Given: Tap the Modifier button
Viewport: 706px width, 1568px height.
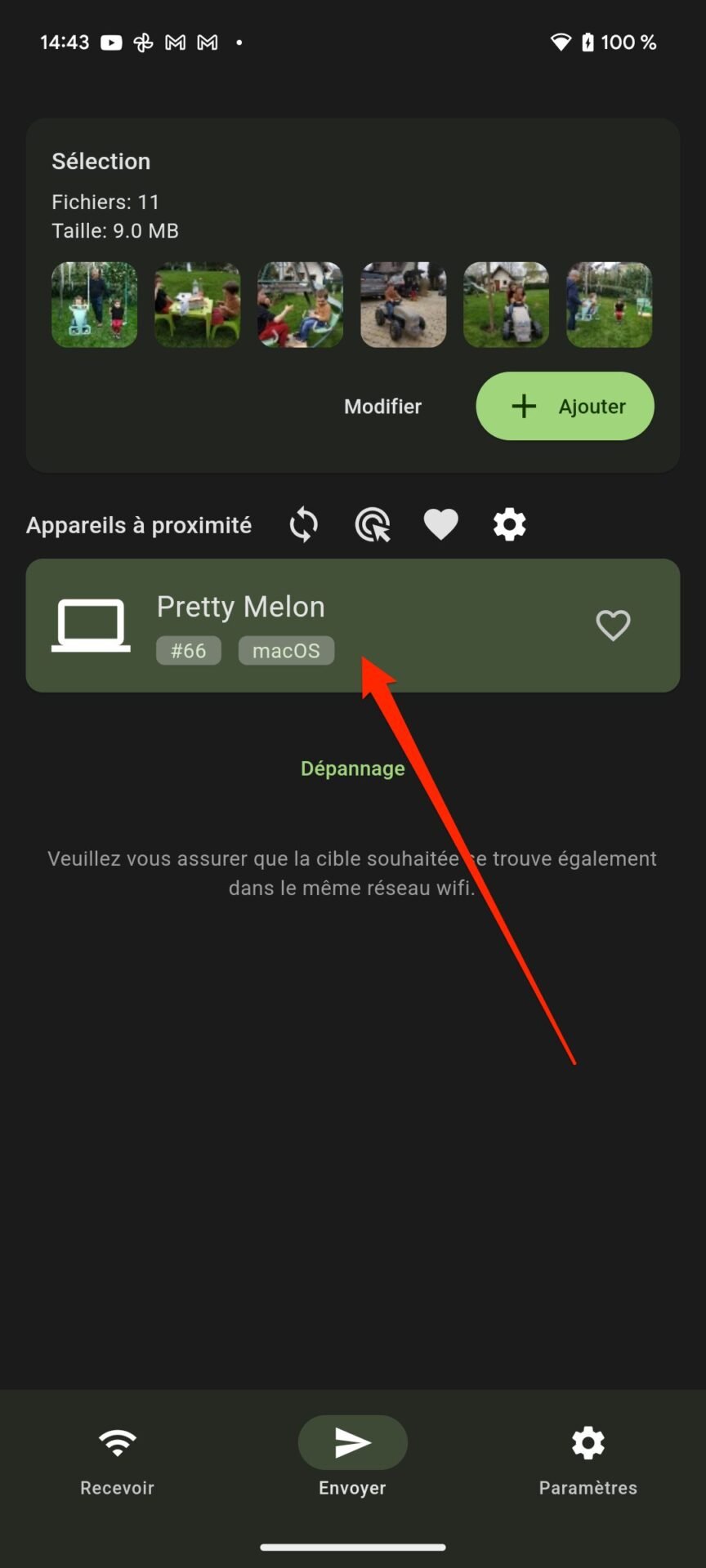Looking at the screenshot, I should pos(382,406).
